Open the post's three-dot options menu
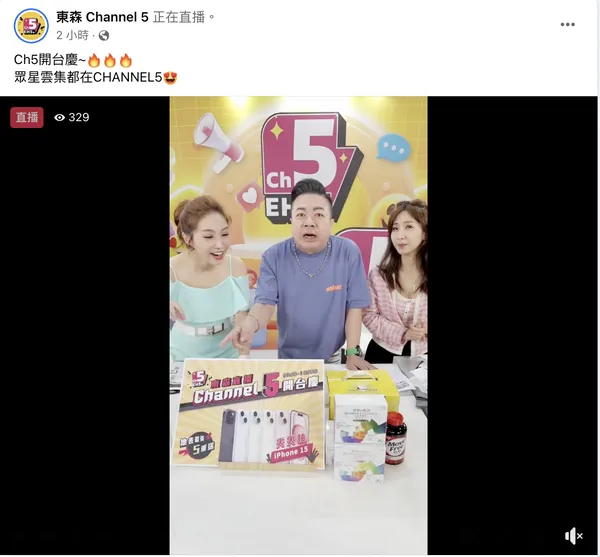Screen dimensions: 600x557 coord(567,24)
